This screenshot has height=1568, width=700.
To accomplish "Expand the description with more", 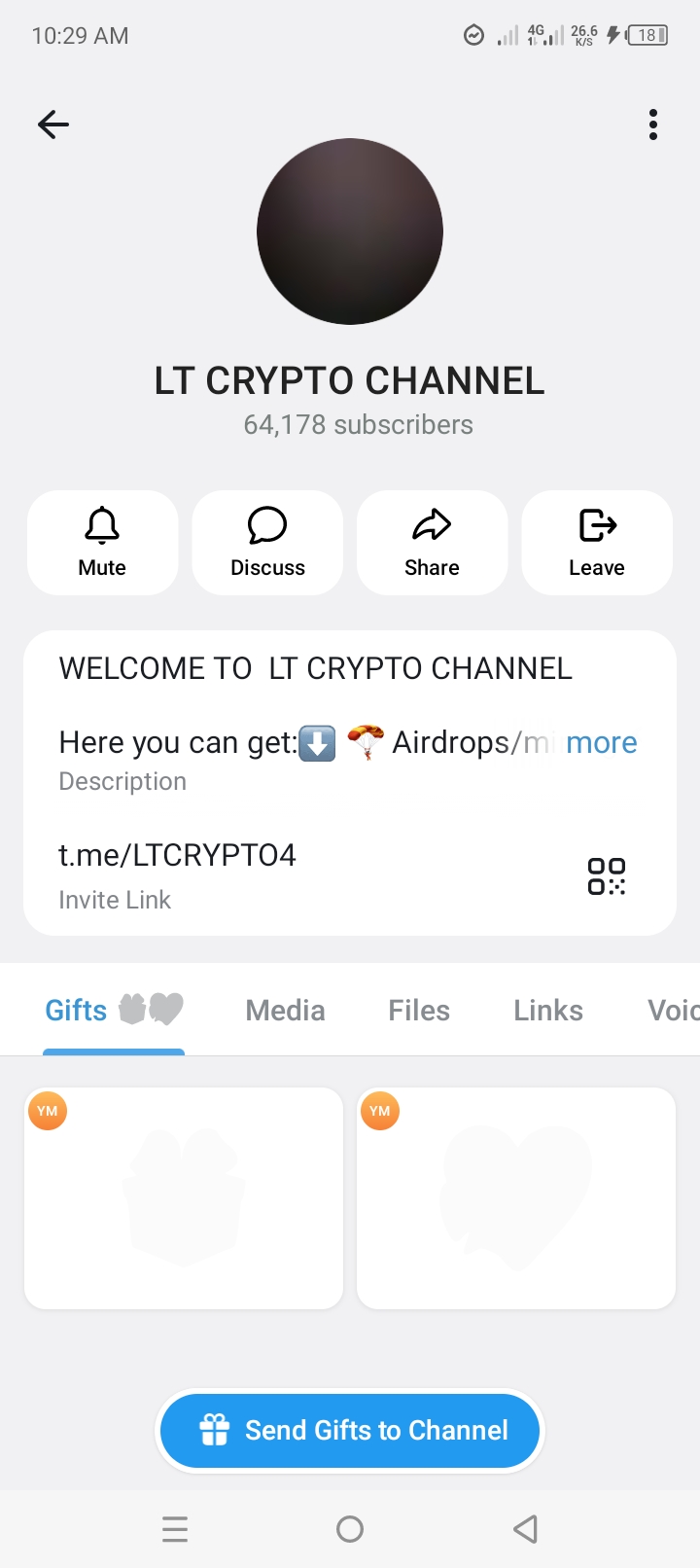I will [601, 743].
